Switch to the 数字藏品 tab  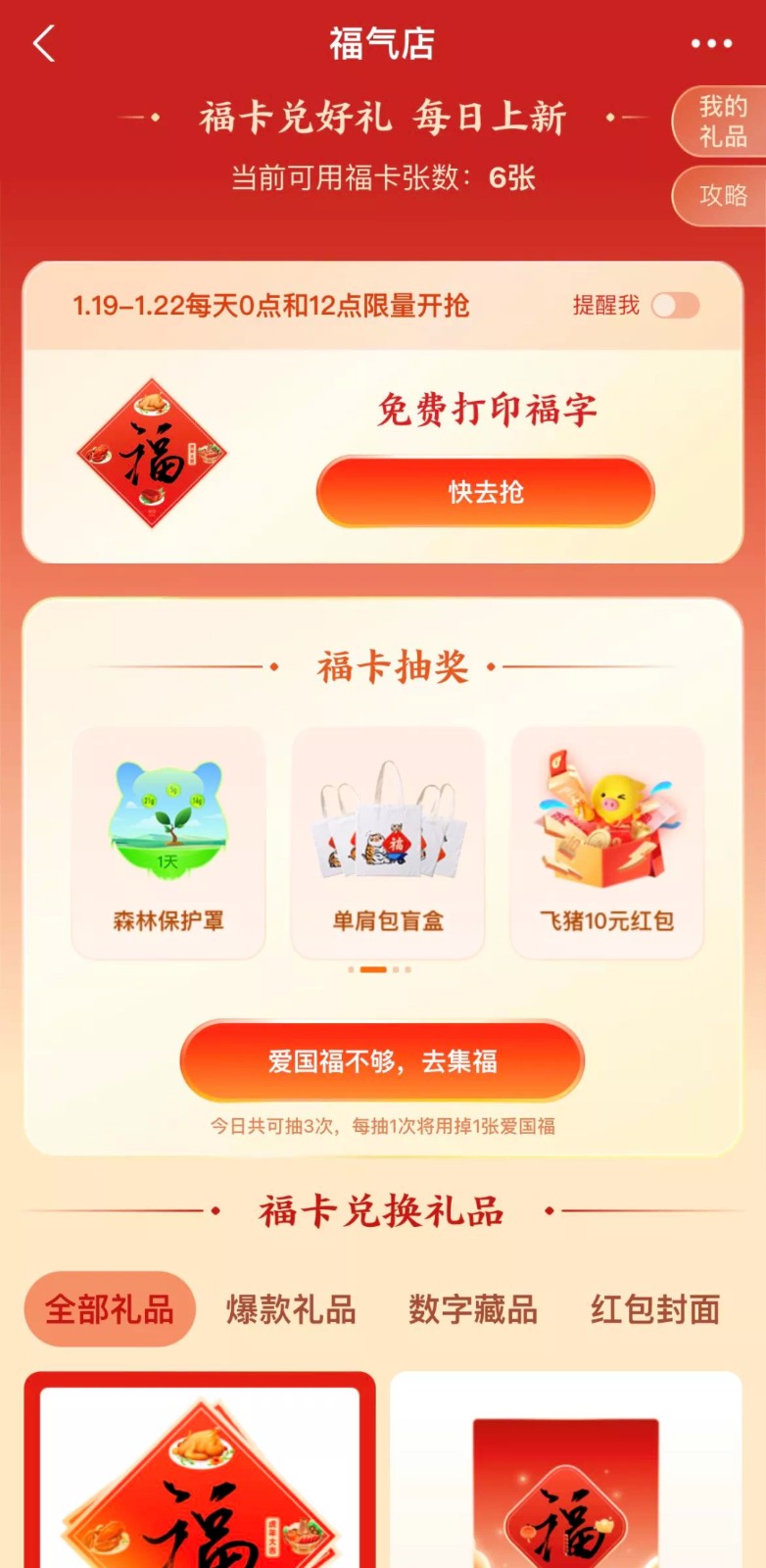point(473,1309)
